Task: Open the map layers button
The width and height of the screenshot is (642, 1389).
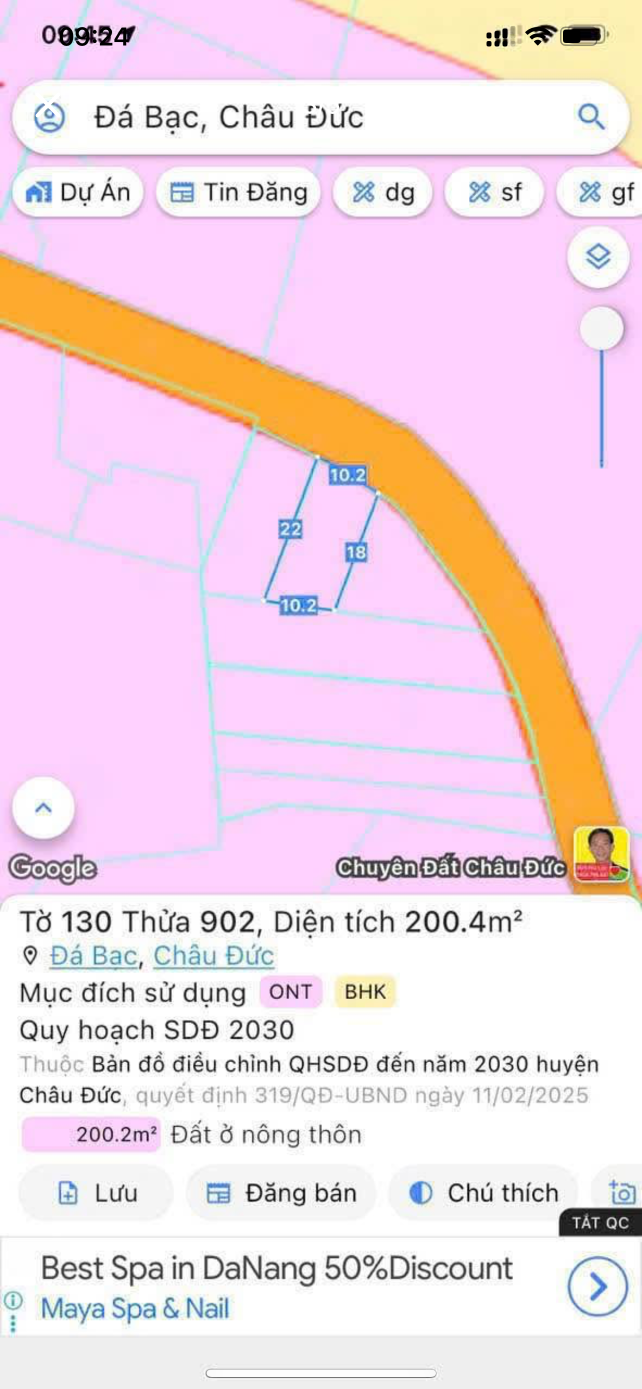Action: coord(598,257)
